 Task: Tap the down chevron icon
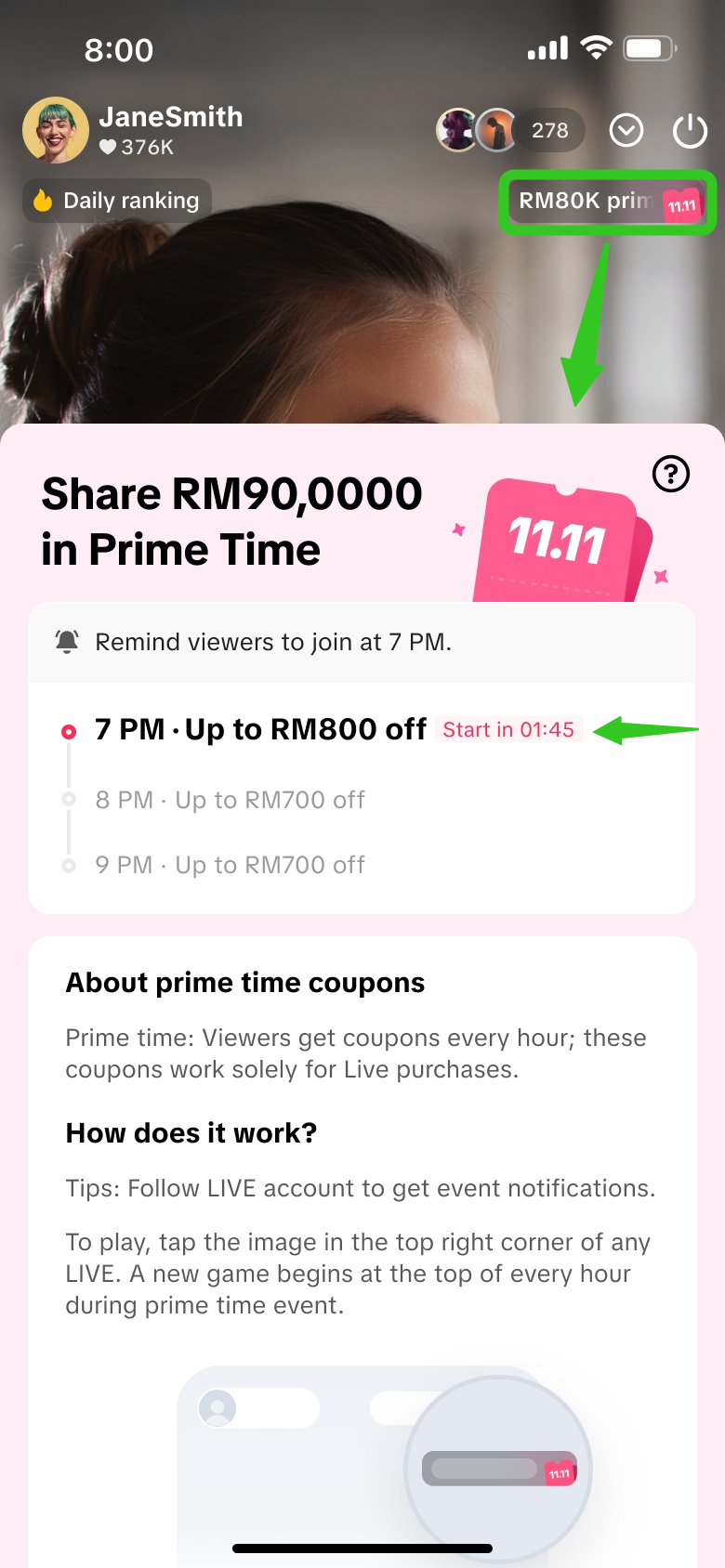tap(626, 131)
